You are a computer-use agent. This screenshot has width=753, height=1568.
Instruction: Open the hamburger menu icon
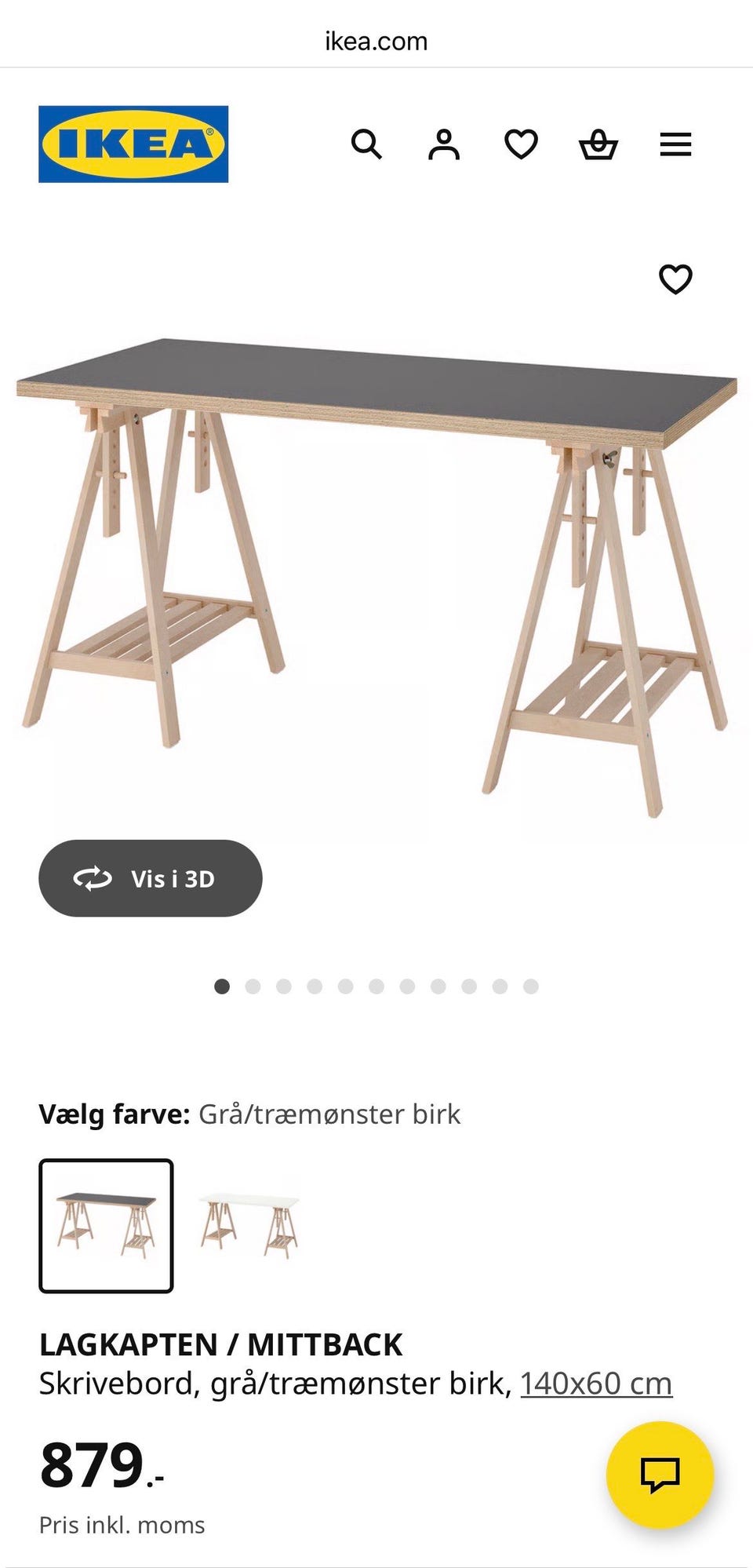[x=675, y=144]
